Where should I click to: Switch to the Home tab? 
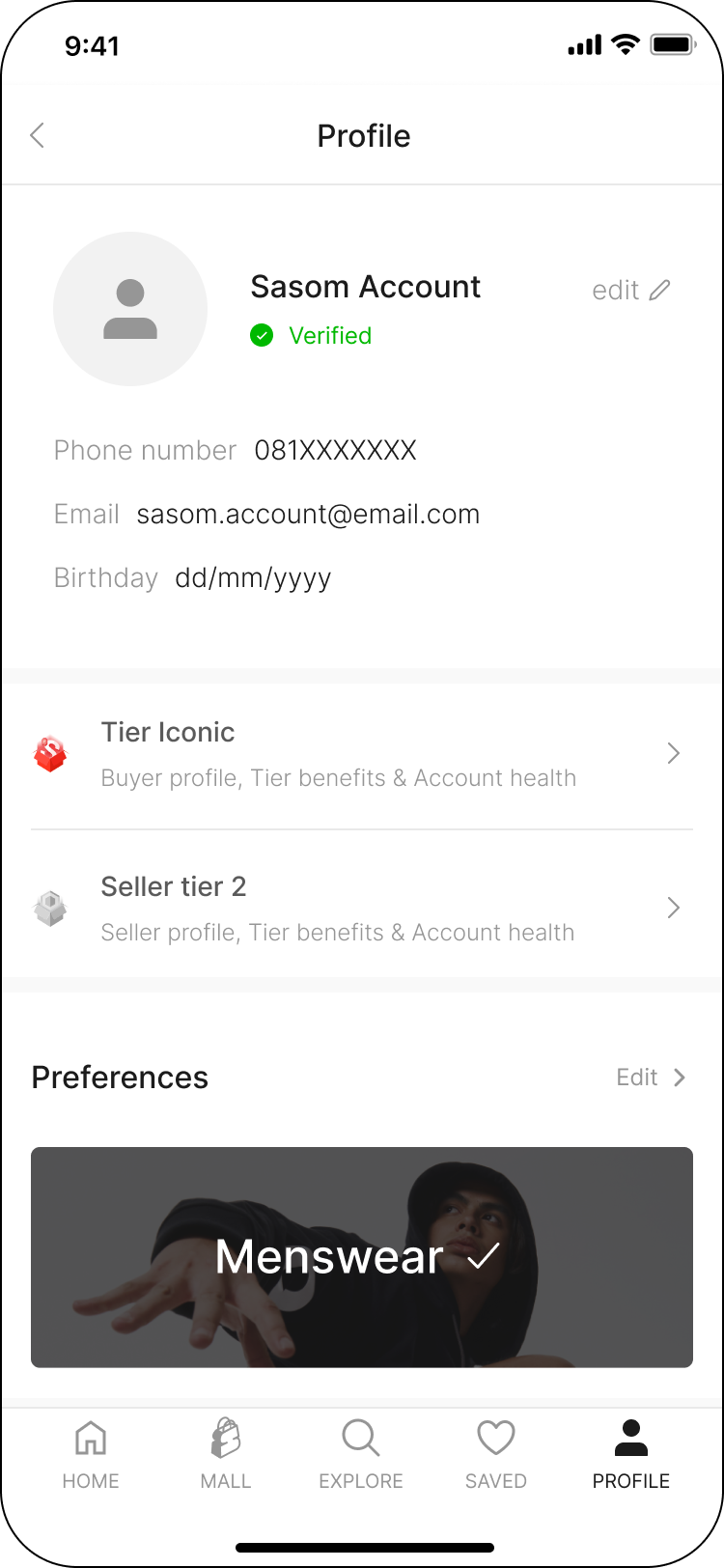[91, 1455]
